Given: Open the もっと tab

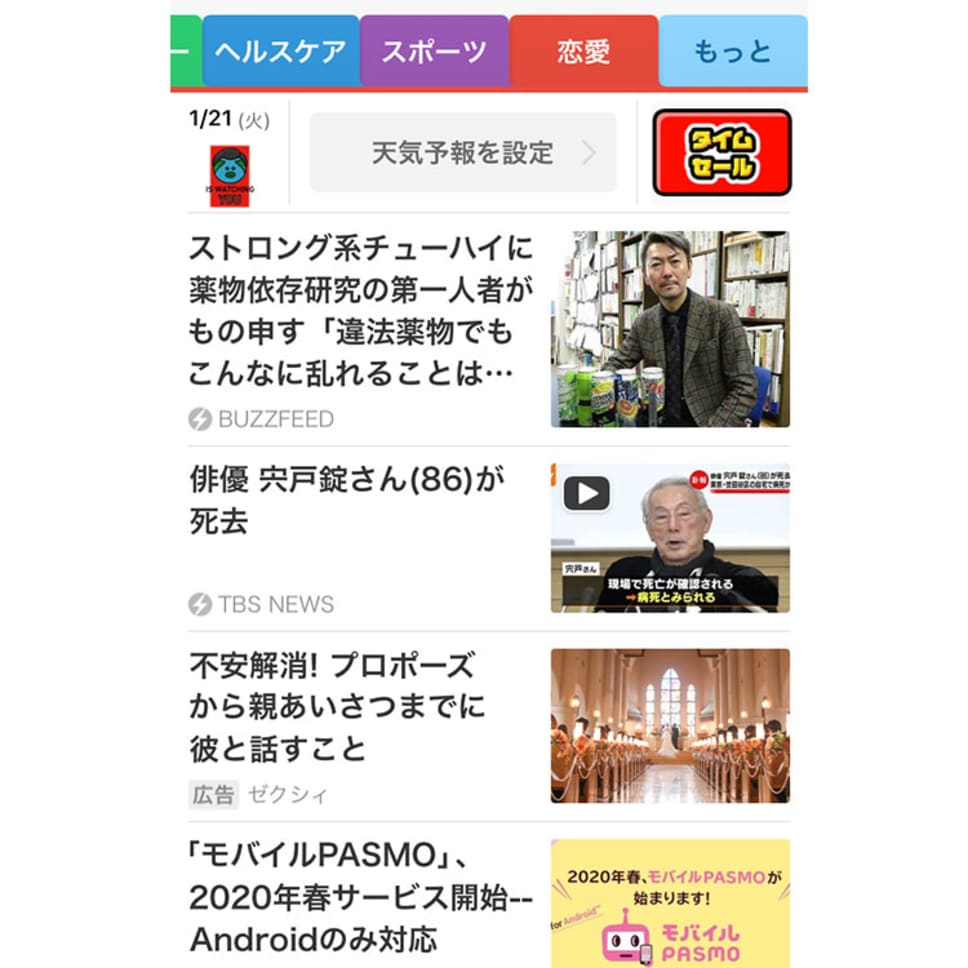Looking at the screenshot, I should [732, 51].
